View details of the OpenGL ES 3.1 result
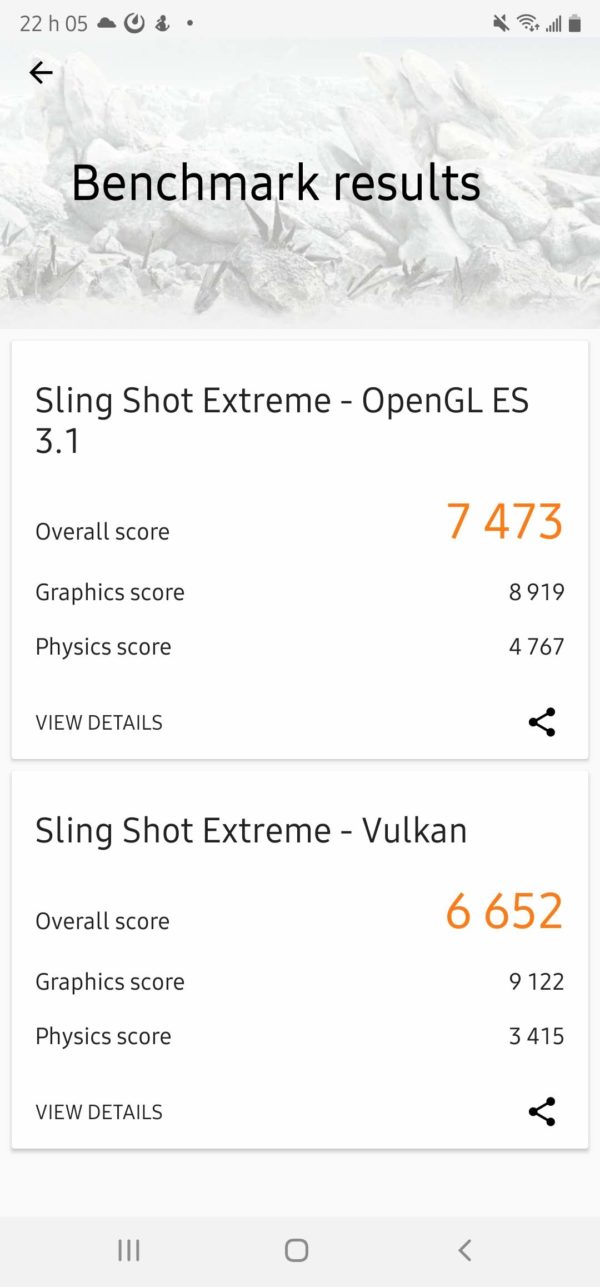The width and height of the screenshot is (600, 1287). (99, 722)
